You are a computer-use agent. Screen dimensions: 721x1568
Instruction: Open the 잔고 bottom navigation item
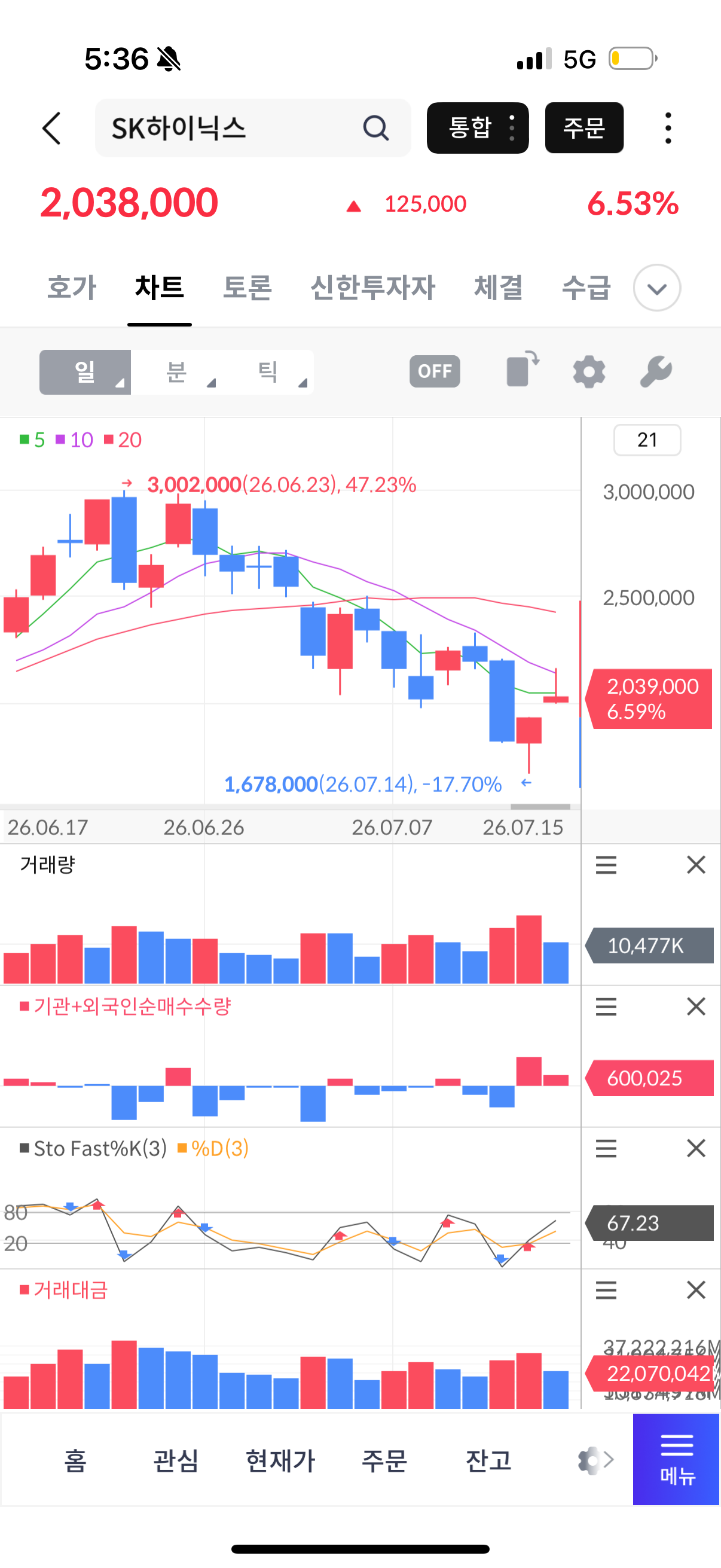pos(488,1460)
